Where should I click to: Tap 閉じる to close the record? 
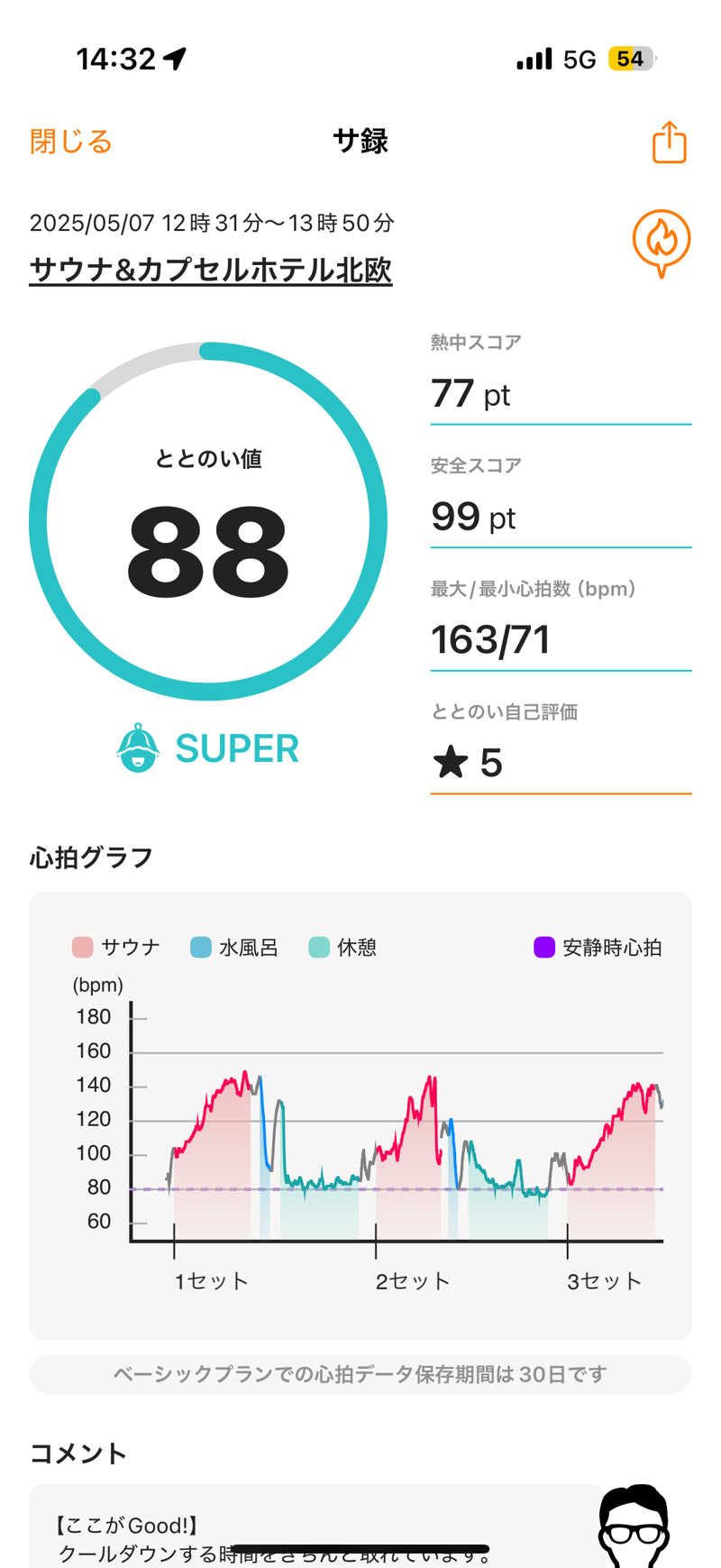click(71, 142)
